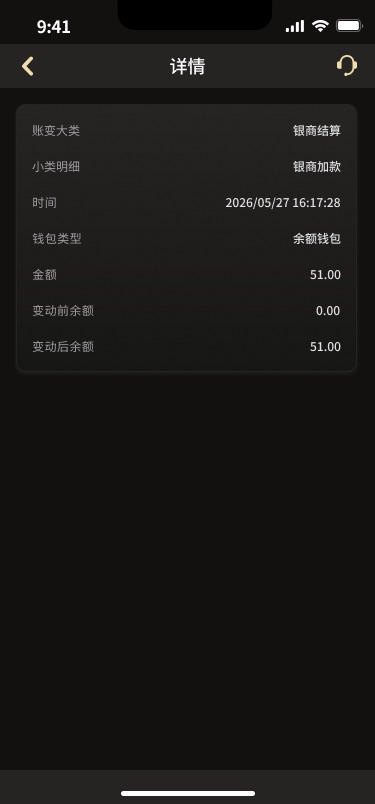The width and height of the screenshot is (375, 804).
Task: Open customer service headset icon
Action: (x=347, y=66)
